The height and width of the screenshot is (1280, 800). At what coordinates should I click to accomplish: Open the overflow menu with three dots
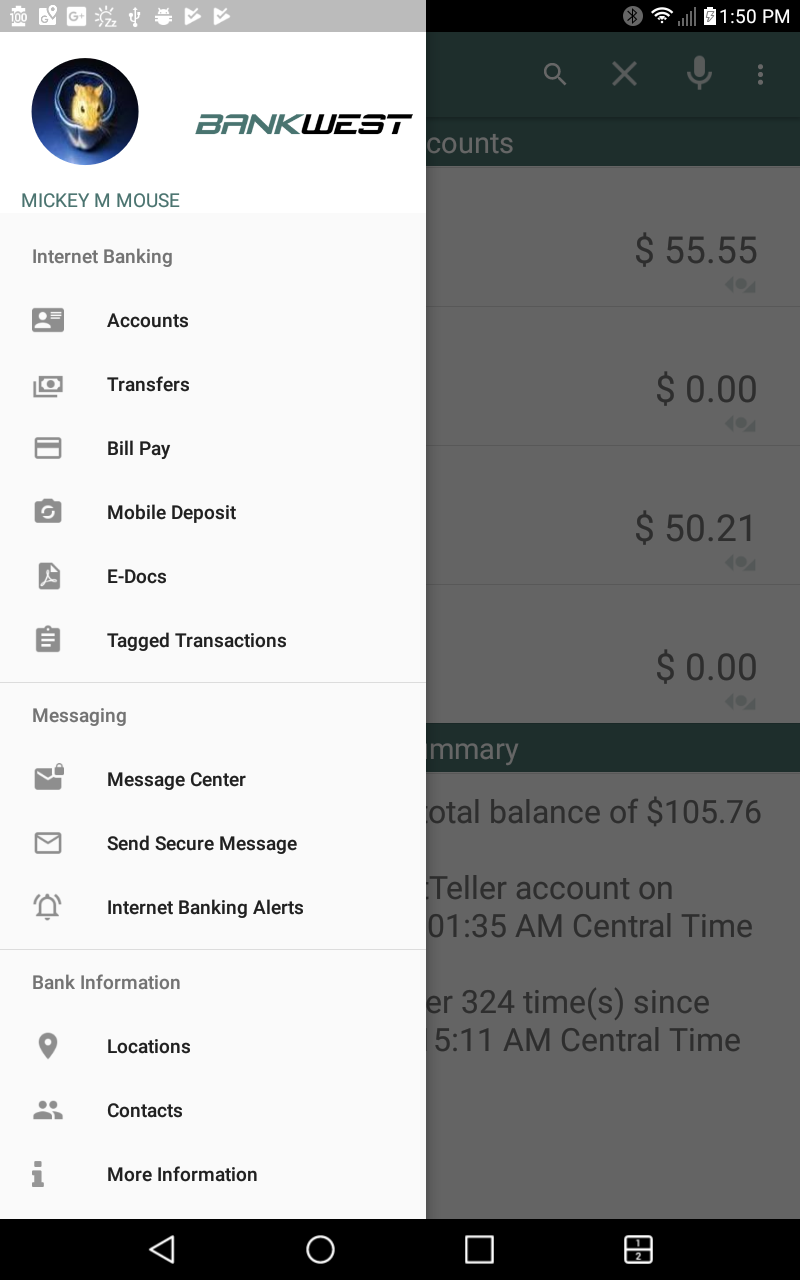[761, 73]
